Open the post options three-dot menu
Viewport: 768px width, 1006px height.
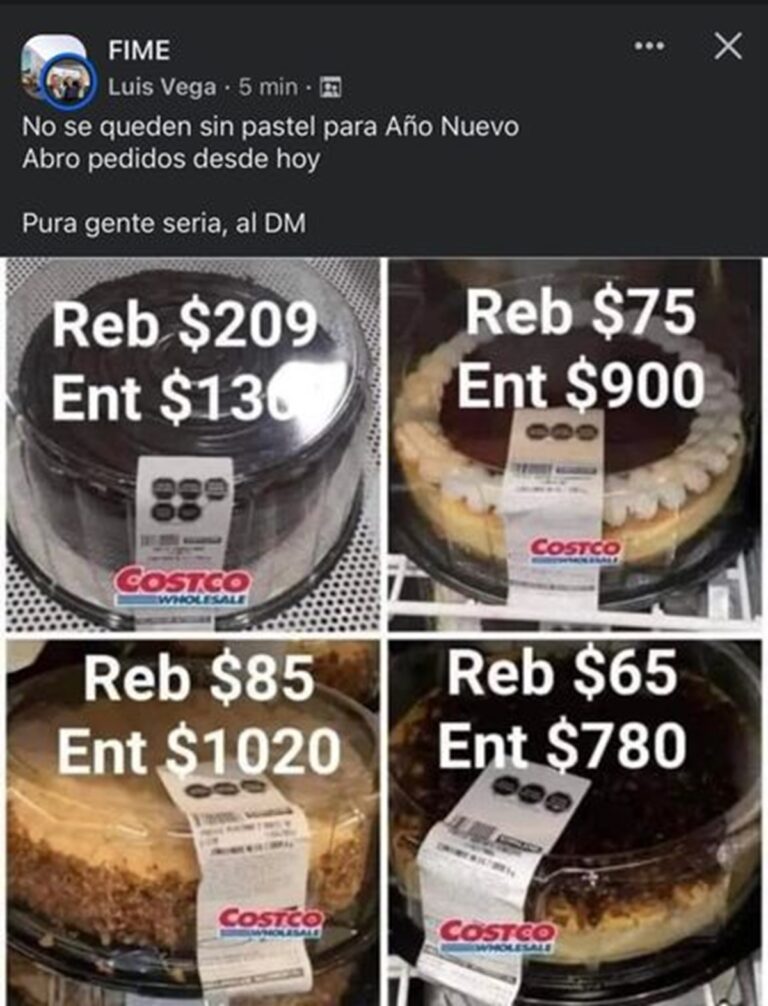click(649, 48)
